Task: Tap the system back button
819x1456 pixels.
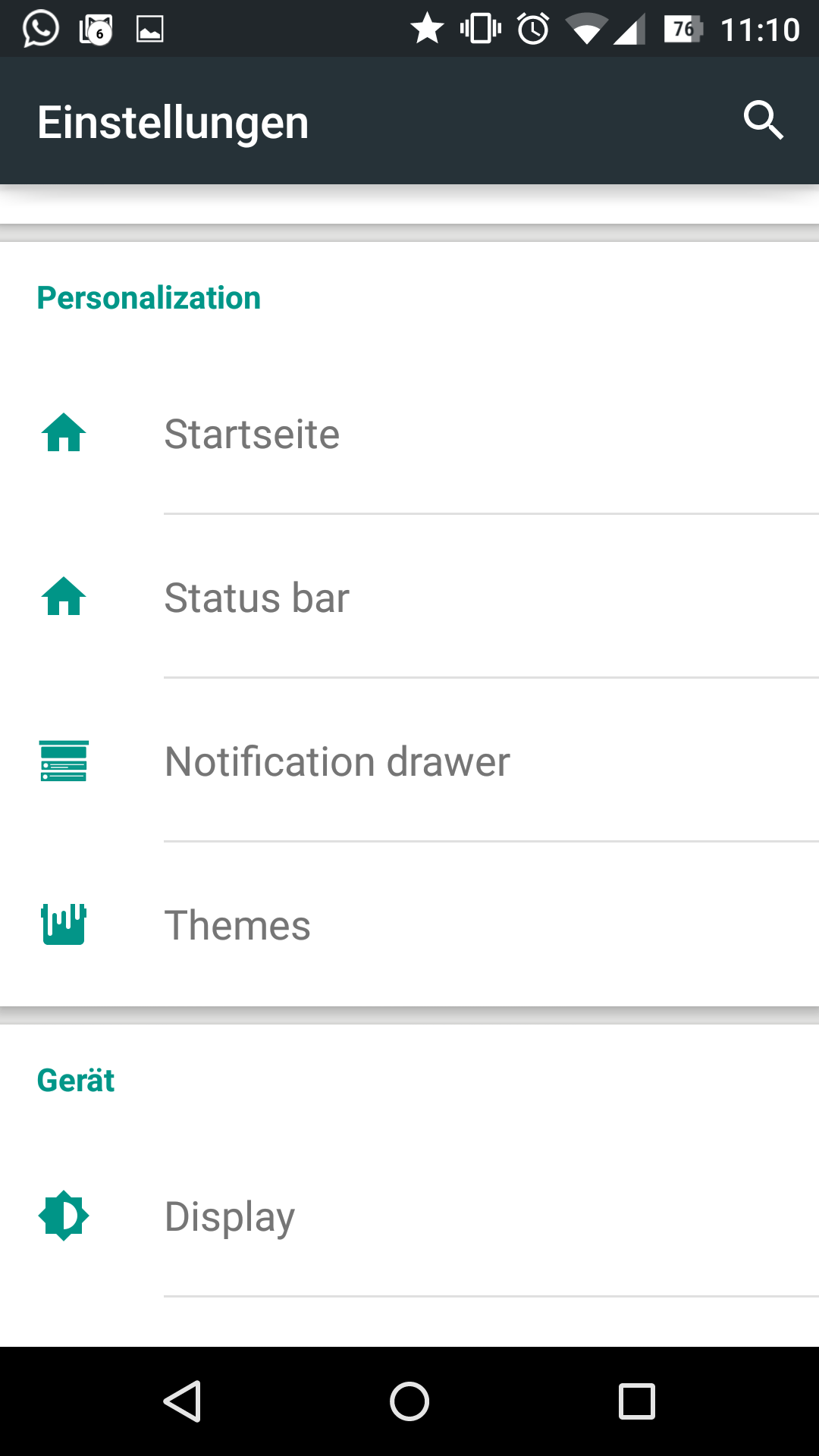Action: 182,1401
